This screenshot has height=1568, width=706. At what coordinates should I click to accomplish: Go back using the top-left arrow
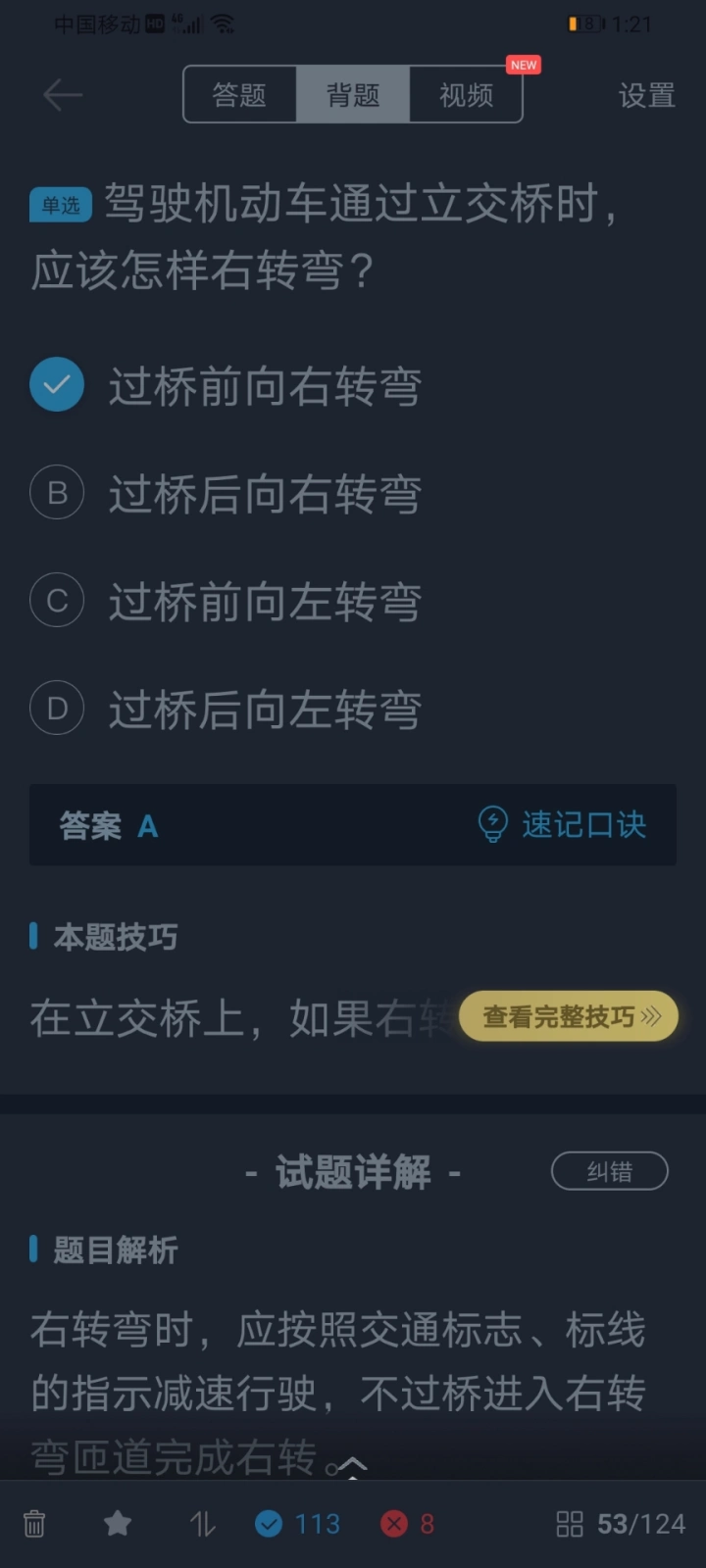tap(63, 95)
